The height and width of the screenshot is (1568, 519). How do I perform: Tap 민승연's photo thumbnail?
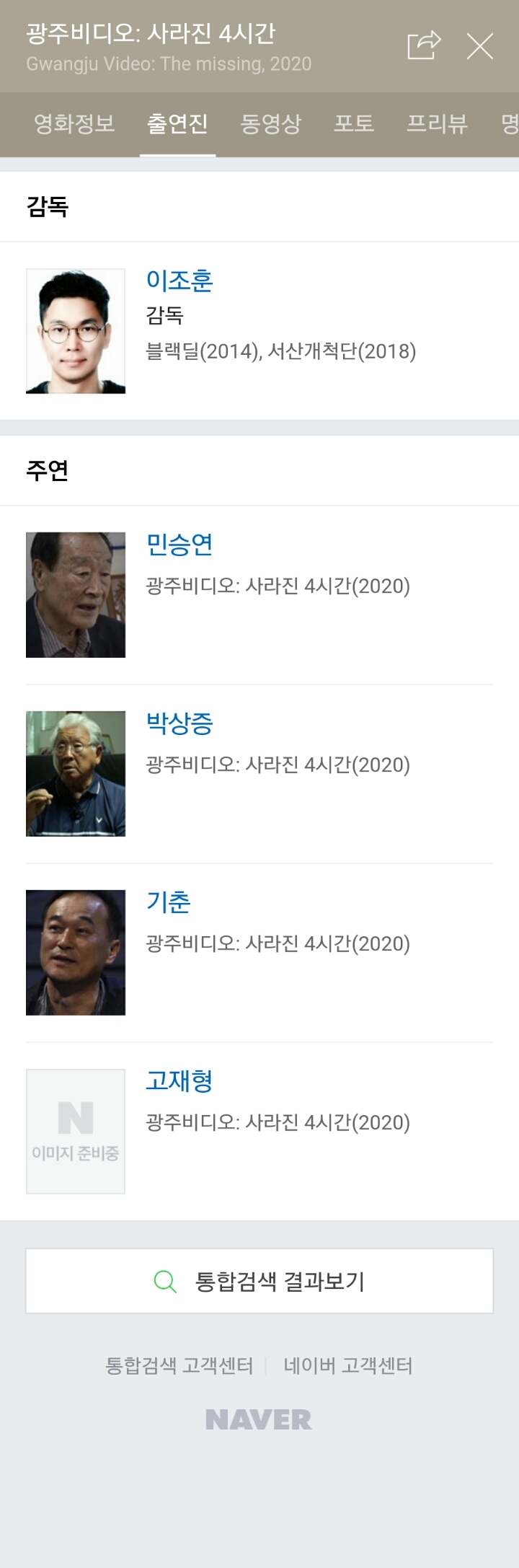tap(76, 595)
